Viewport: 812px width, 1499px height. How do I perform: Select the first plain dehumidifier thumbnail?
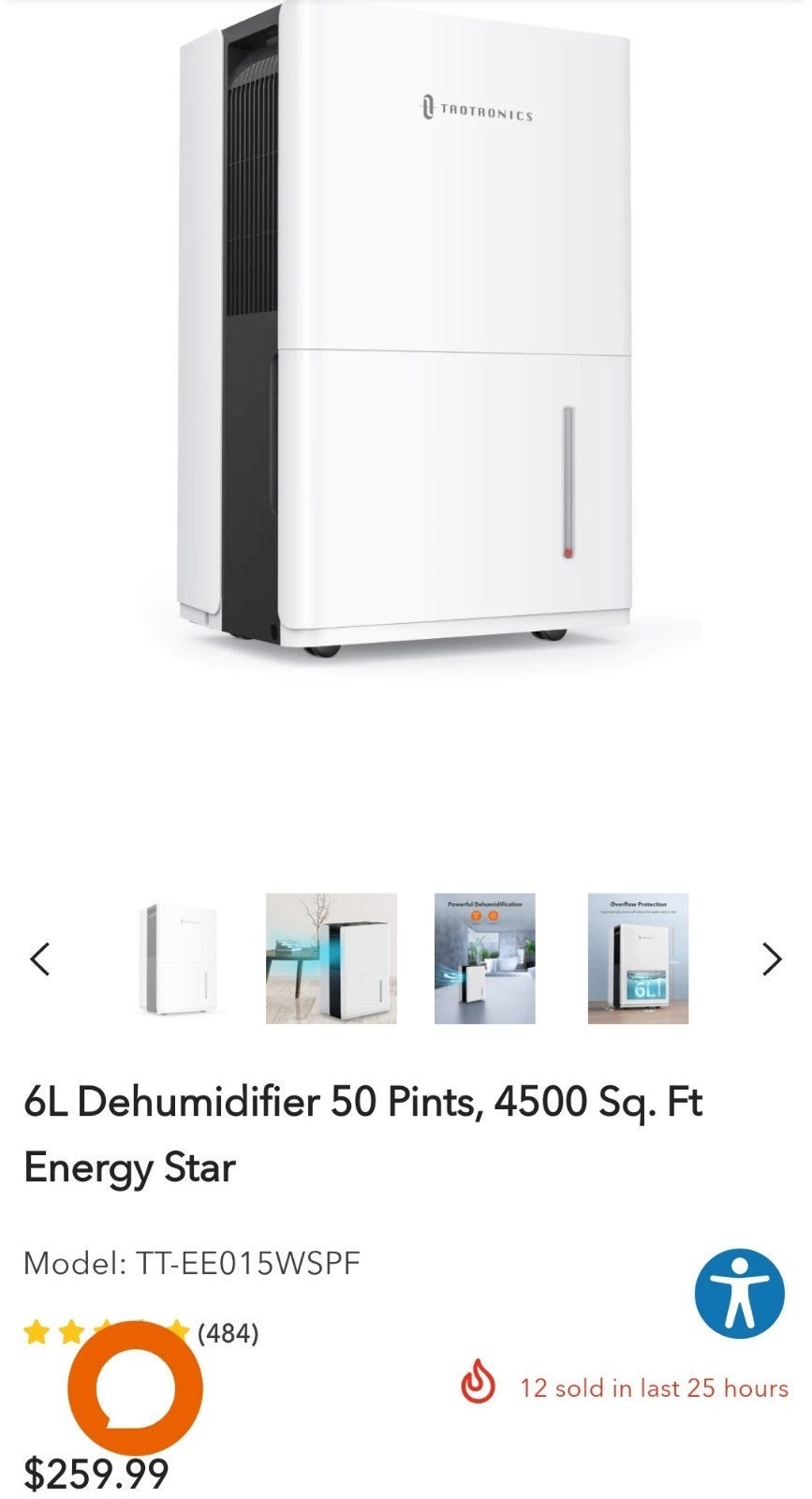(x=178, y=958)
